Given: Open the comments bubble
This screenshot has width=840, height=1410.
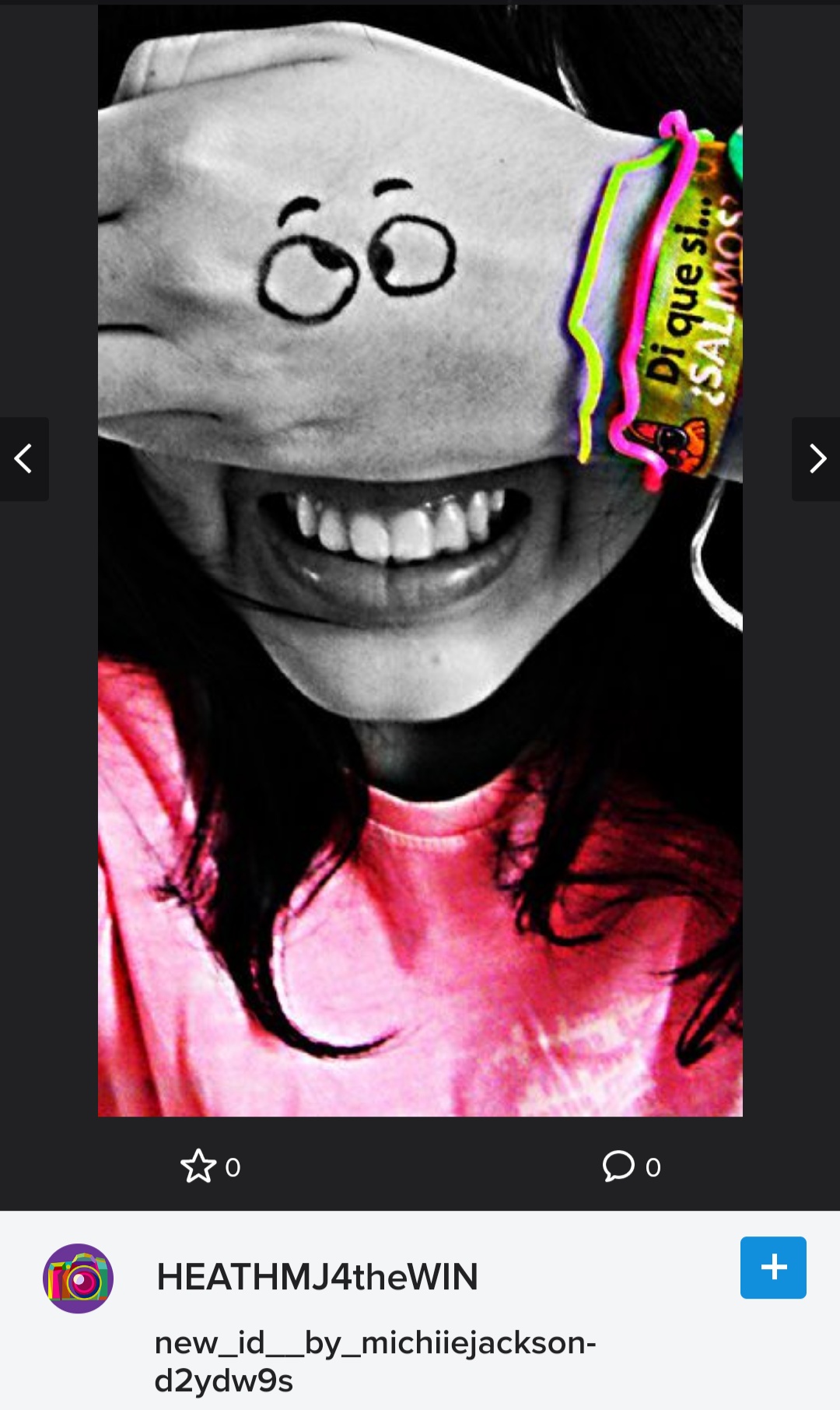Looking at the screenshot, I should pos(619,1166).
